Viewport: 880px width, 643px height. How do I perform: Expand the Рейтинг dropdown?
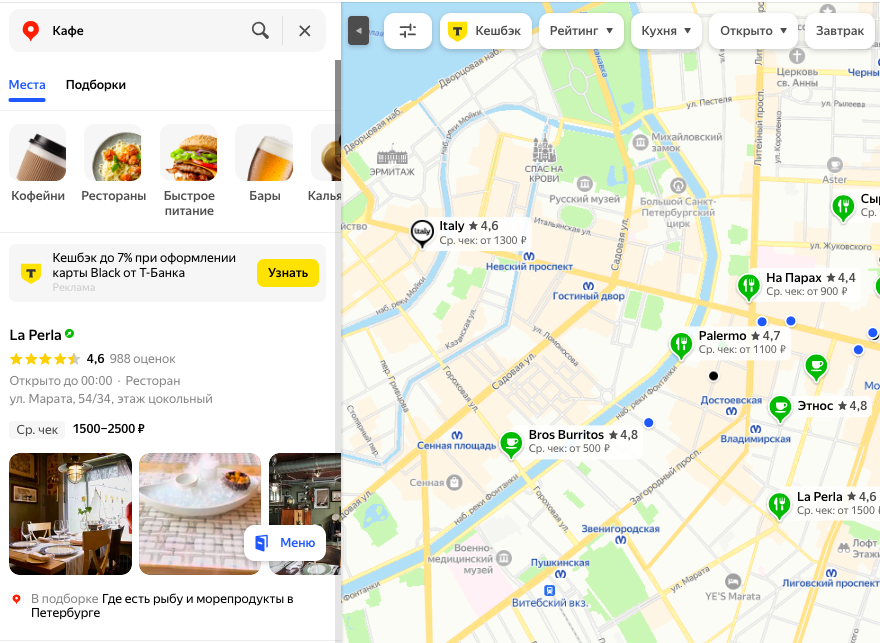coord(581,31)
